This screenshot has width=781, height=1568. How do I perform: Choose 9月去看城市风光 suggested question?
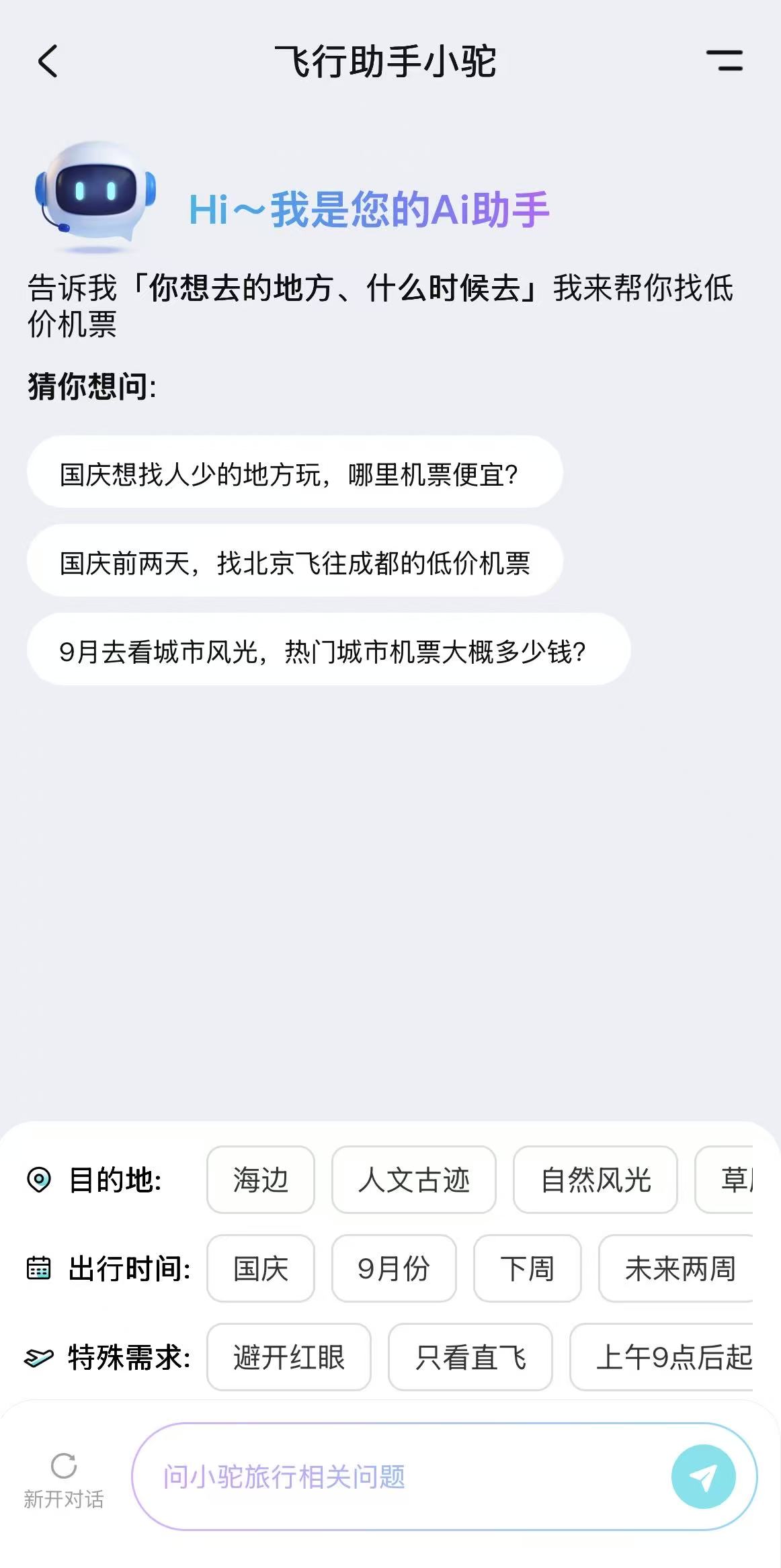tap(328, 650)
